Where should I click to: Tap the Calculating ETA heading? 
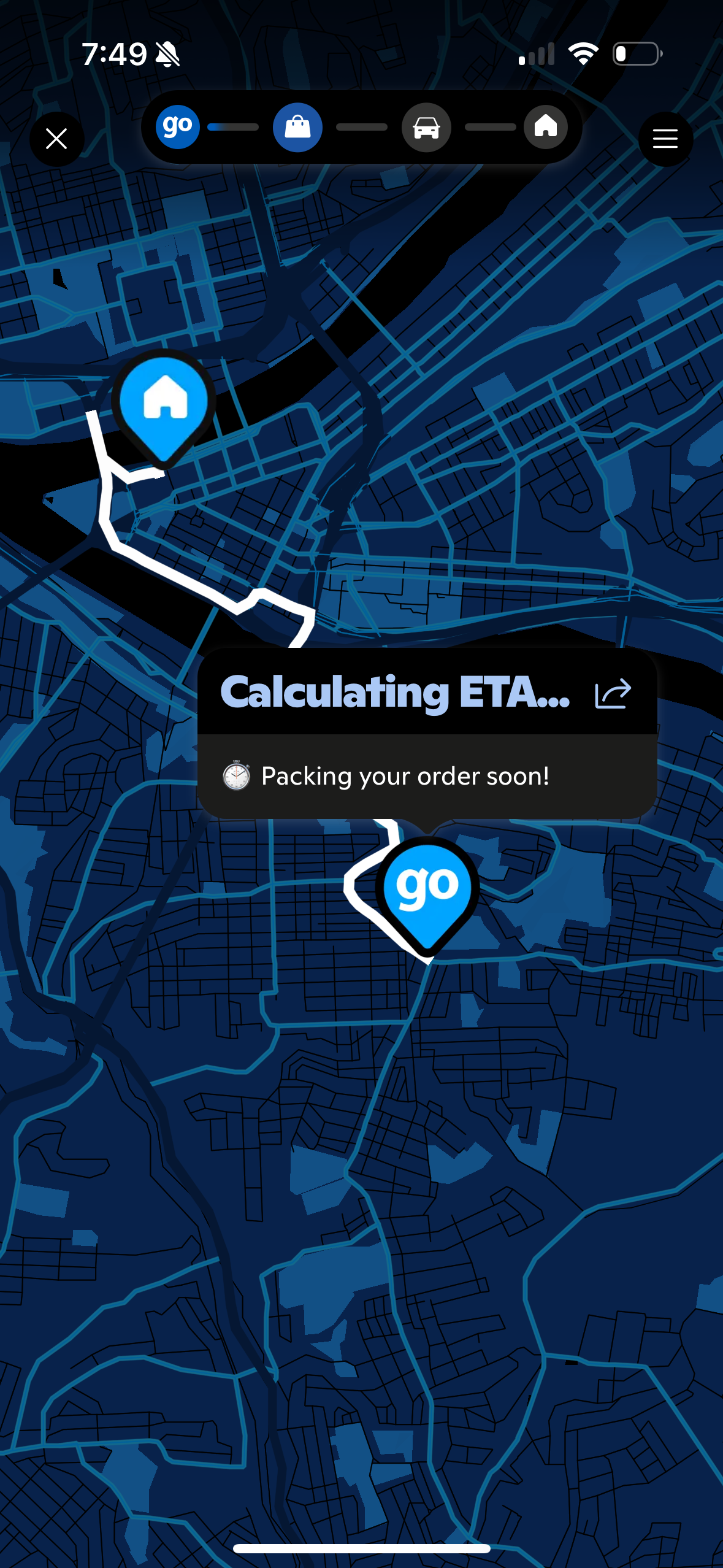(394, 693)
